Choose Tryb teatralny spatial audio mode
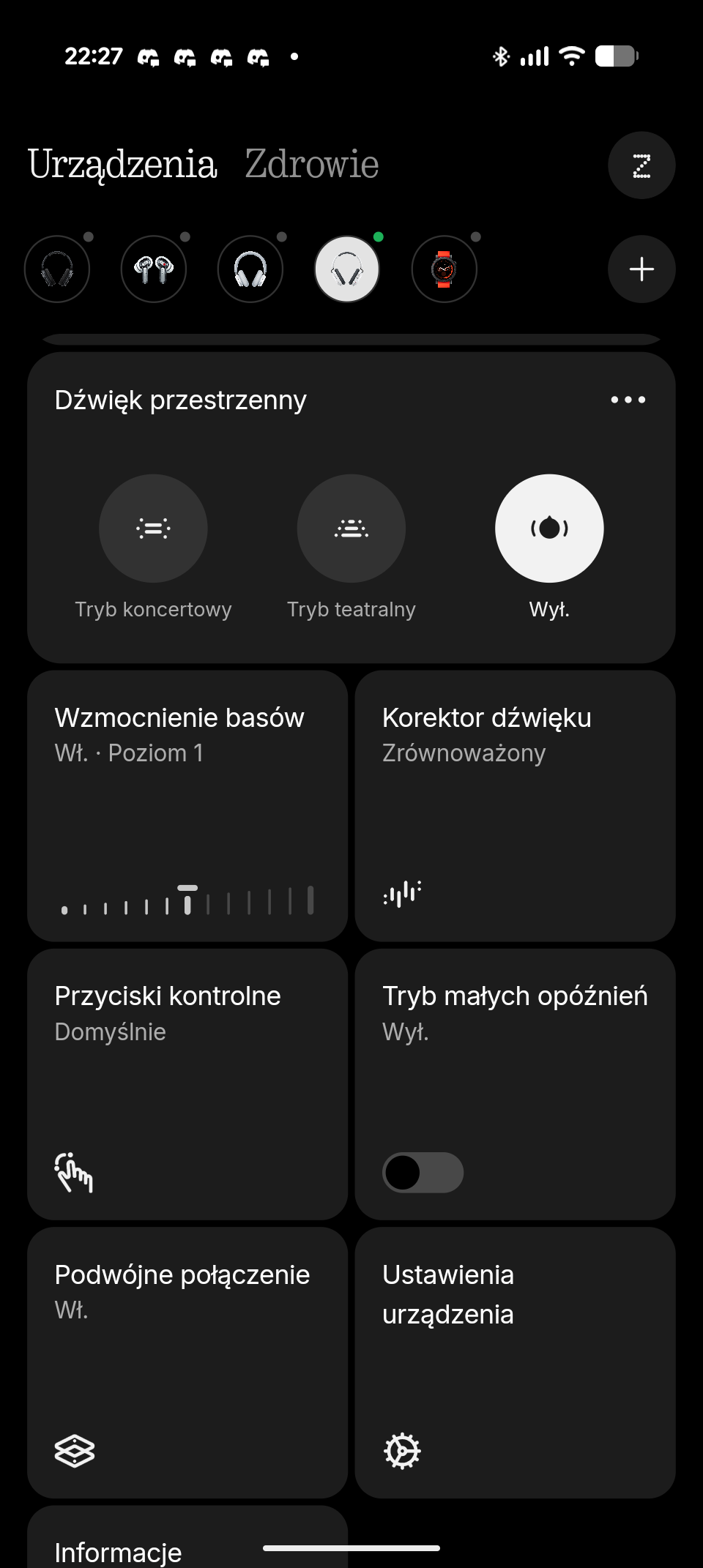703x1568 pixels. point(351,529)
